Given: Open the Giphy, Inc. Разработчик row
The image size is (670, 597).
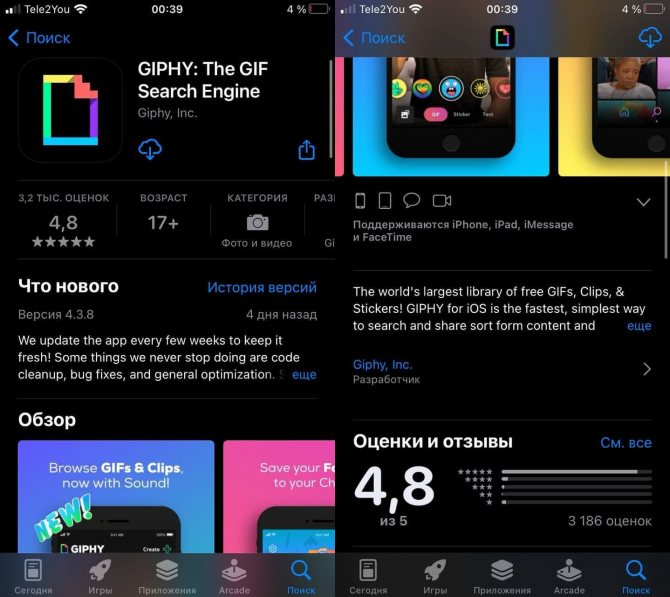Looking at the screenshot, I should coord(502,371).
